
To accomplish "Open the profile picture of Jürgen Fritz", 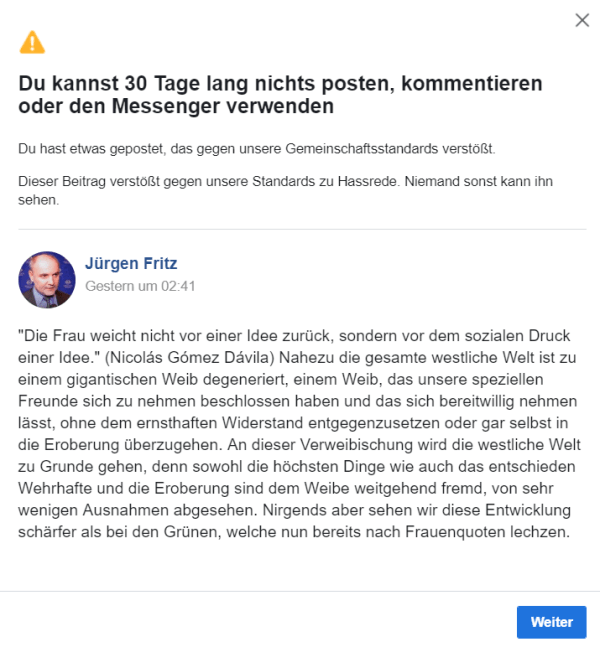I will (x=47, y=278).
